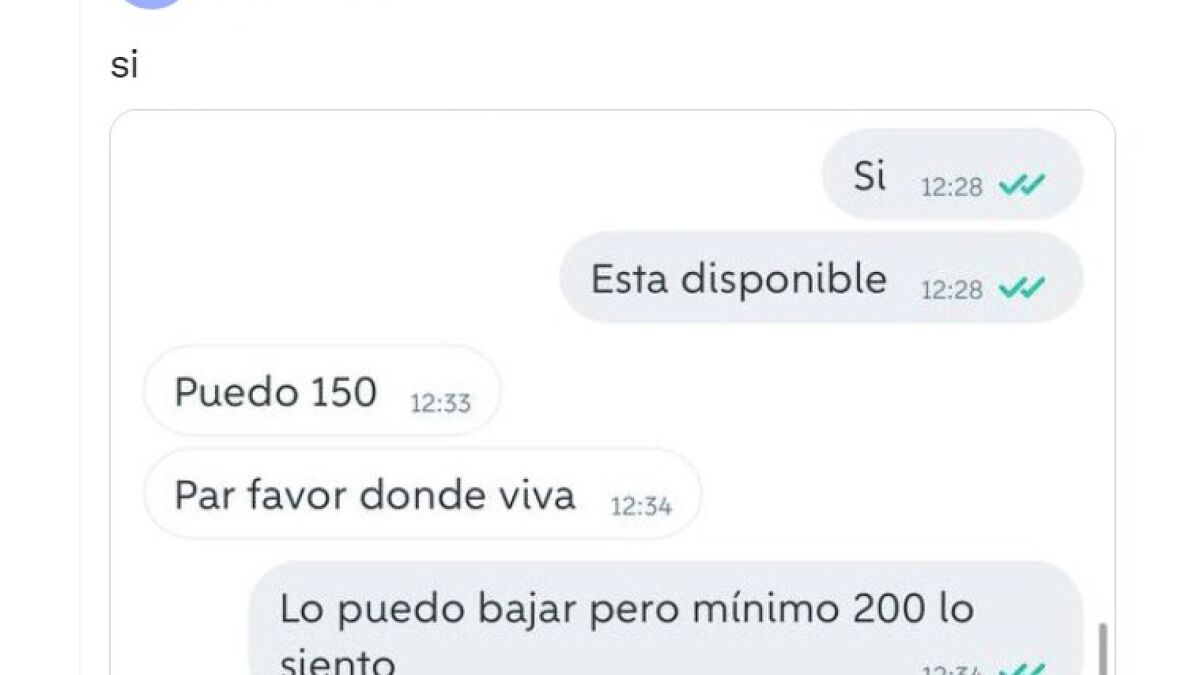Open the attached chat screenshot image
Screen dimensions: 1200x675
coord(612,400)
